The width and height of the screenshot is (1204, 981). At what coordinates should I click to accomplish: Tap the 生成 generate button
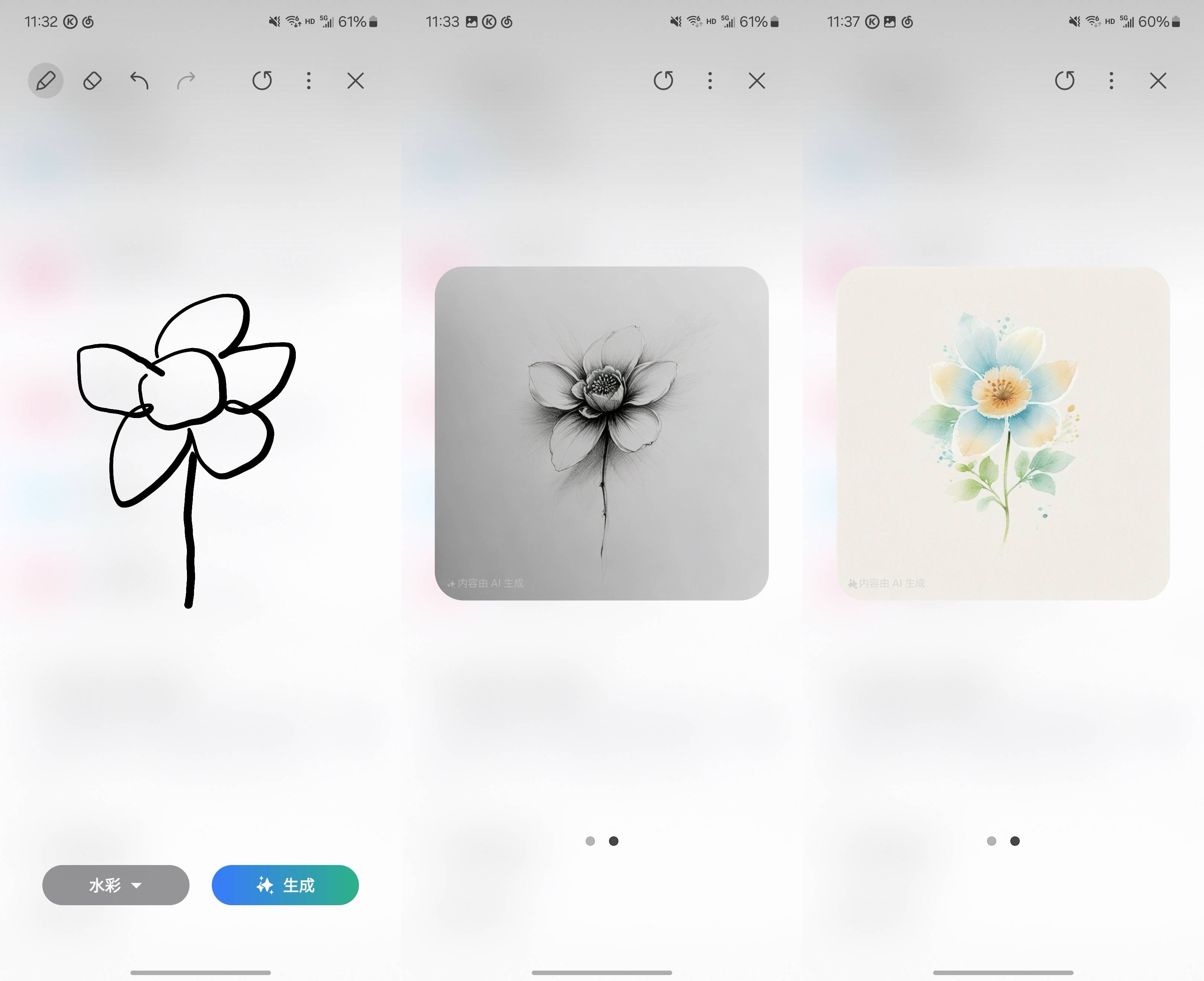coord(285,885)
